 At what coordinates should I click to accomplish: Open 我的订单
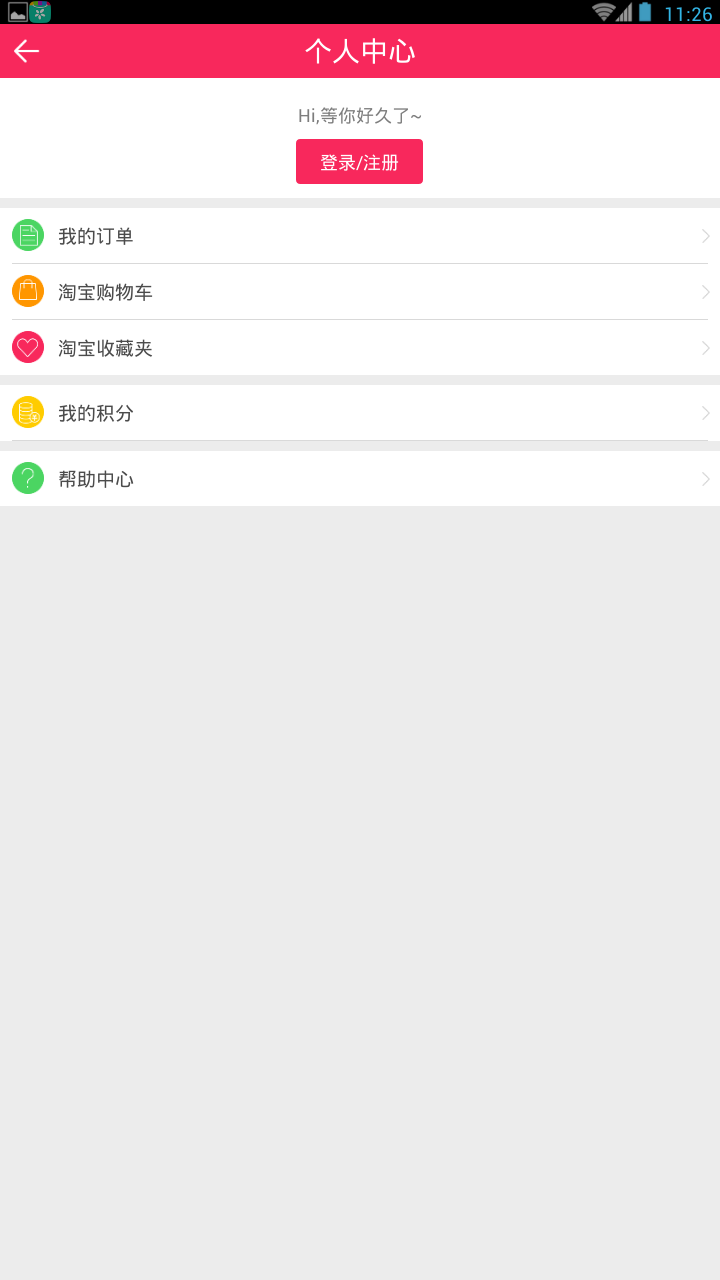tap(360, 236)
